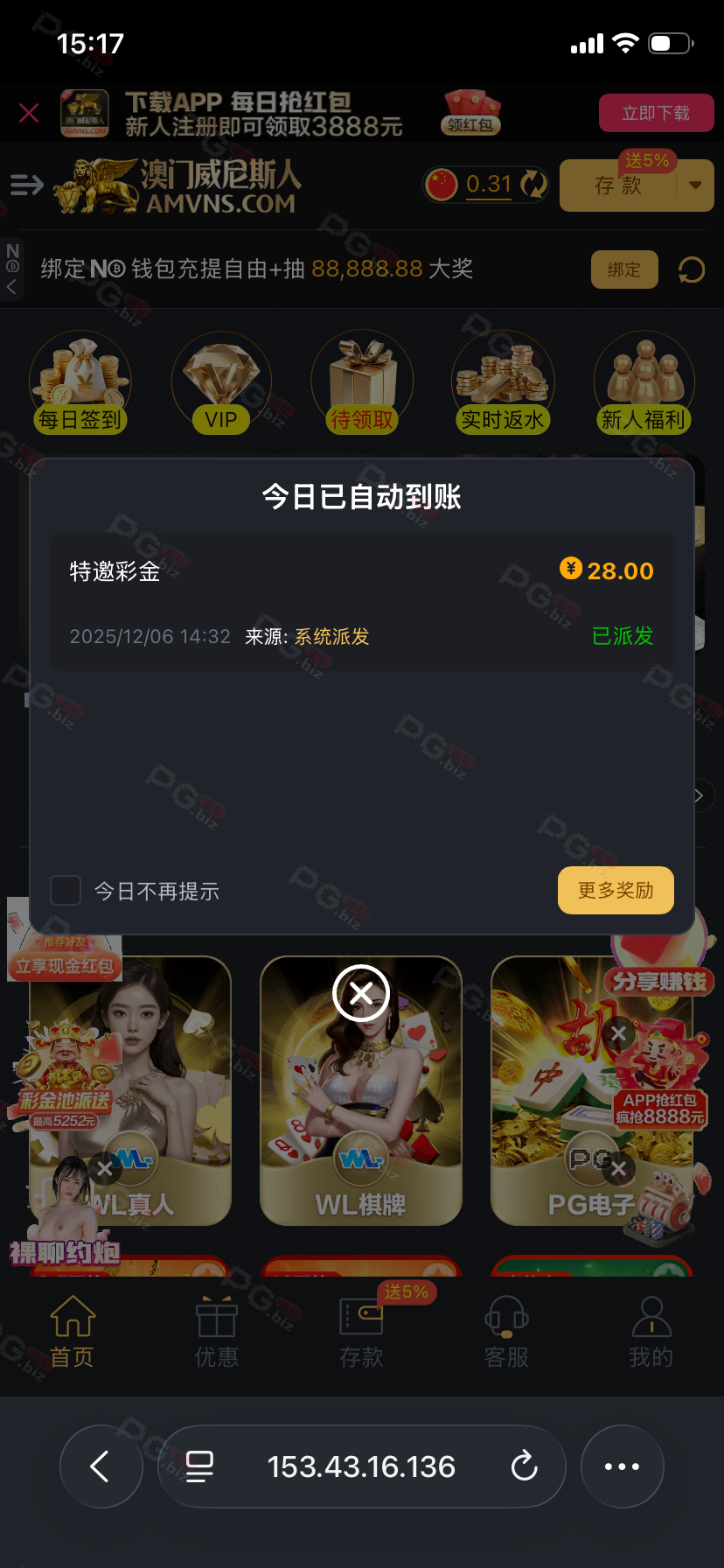Open 每日签到 daily check-in
The width and height of the screenshot is (724, 1568).
click(x=80, y=383)
